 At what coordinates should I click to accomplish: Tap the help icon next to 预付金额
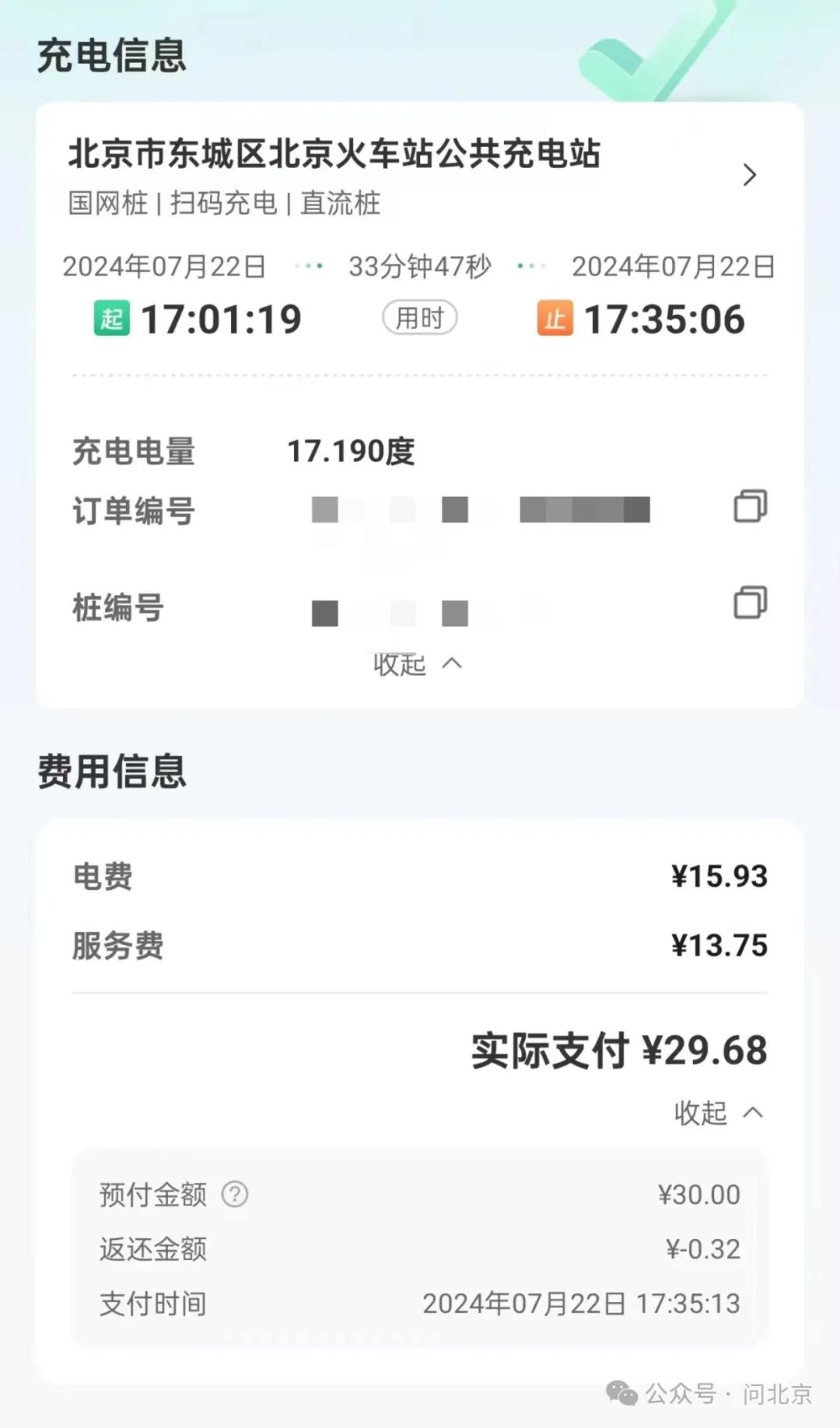[235, 1194]
